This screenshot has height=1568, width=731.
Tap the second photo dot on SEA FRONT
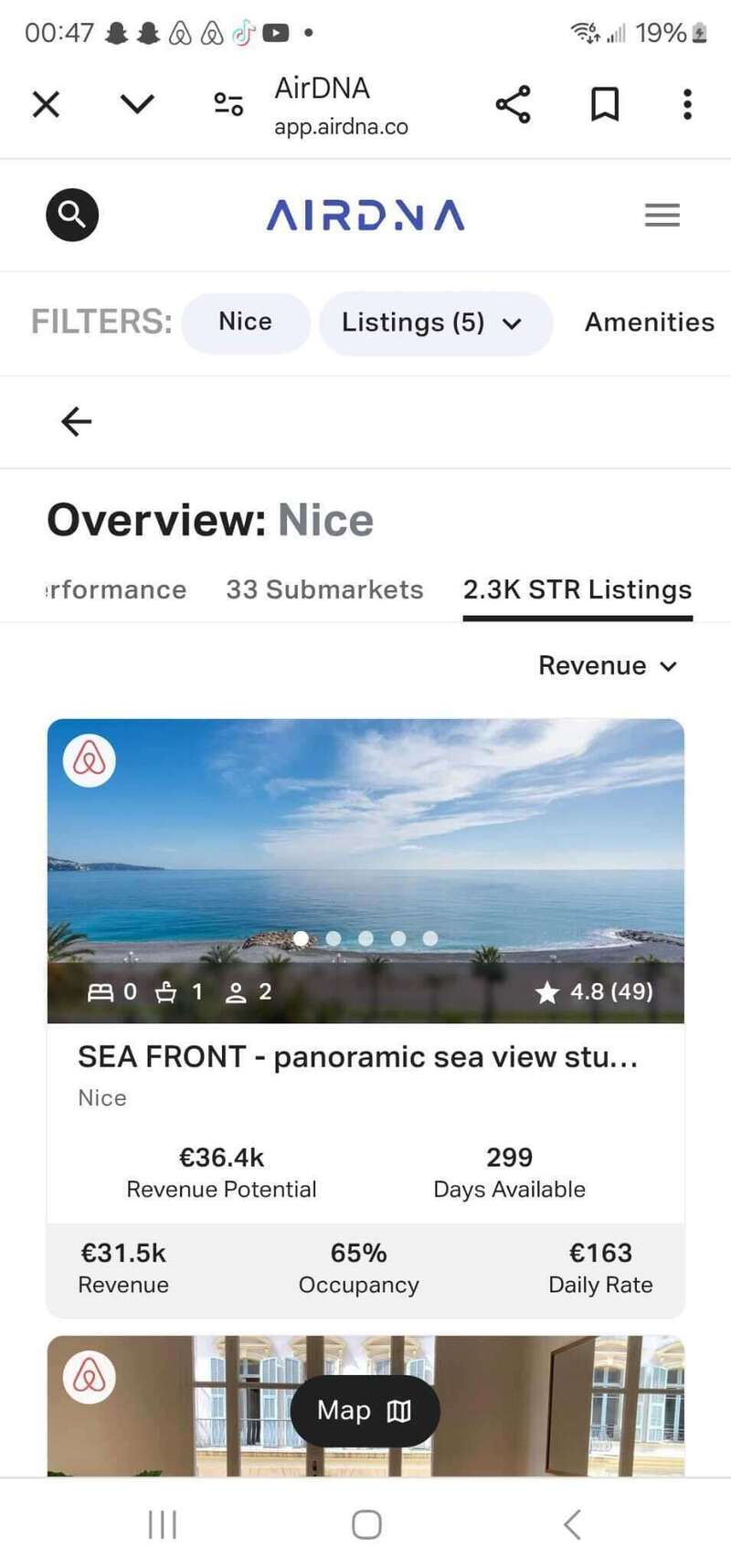click(334, 938)
